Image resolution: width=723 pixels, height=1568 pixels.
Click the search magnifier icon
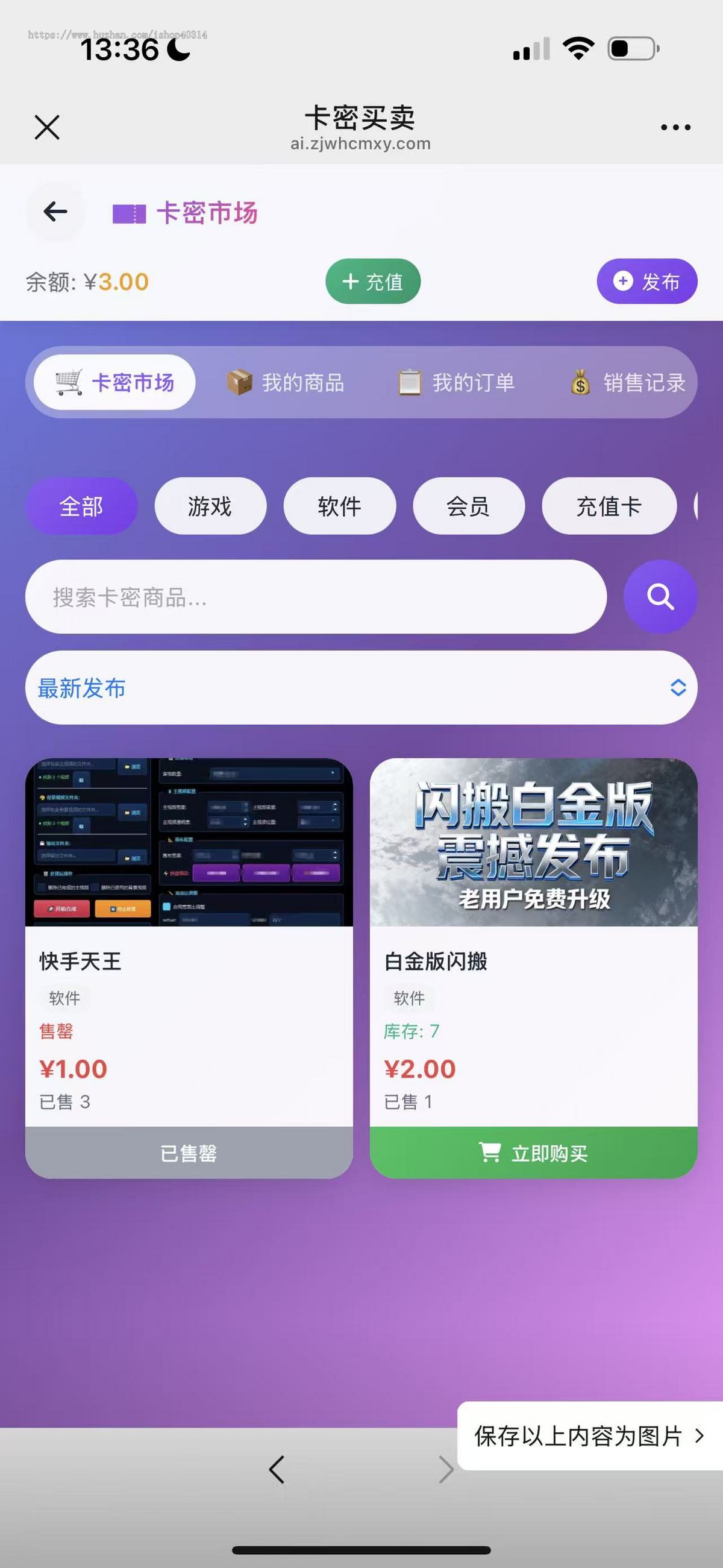(x=660, y=597)
